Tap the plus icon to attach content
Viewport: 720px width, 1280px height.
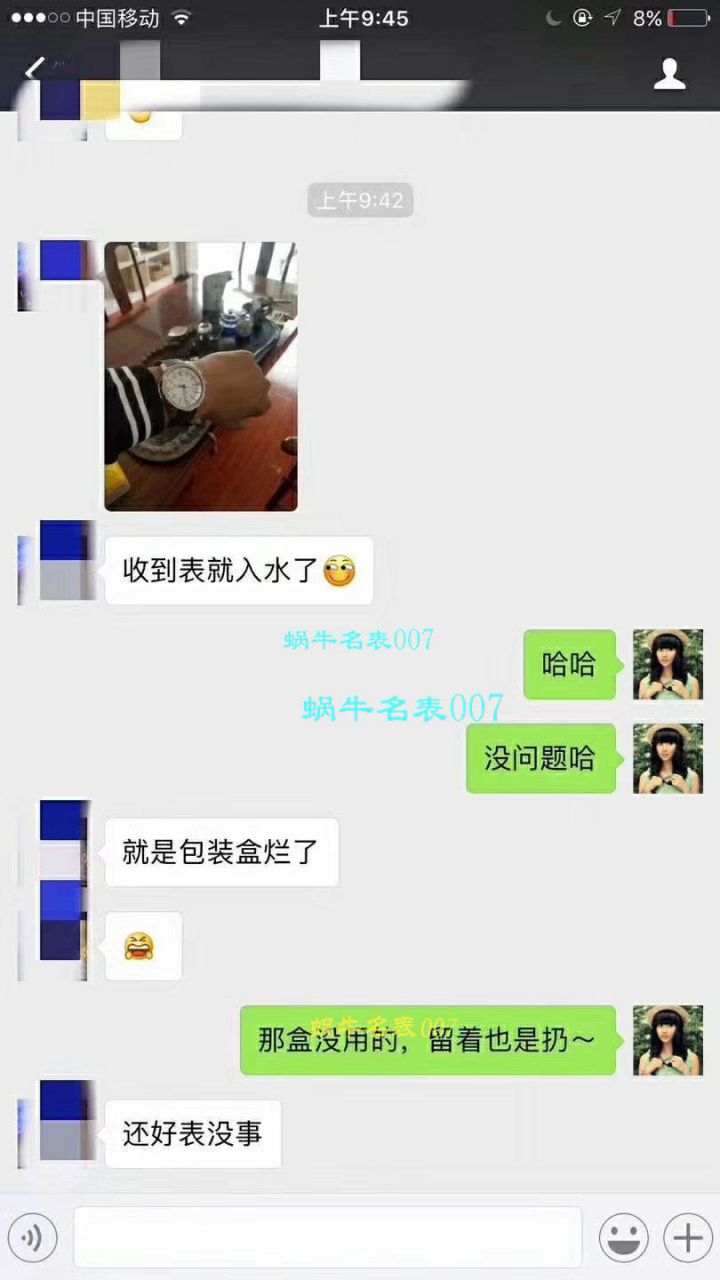coord(688,1238)
